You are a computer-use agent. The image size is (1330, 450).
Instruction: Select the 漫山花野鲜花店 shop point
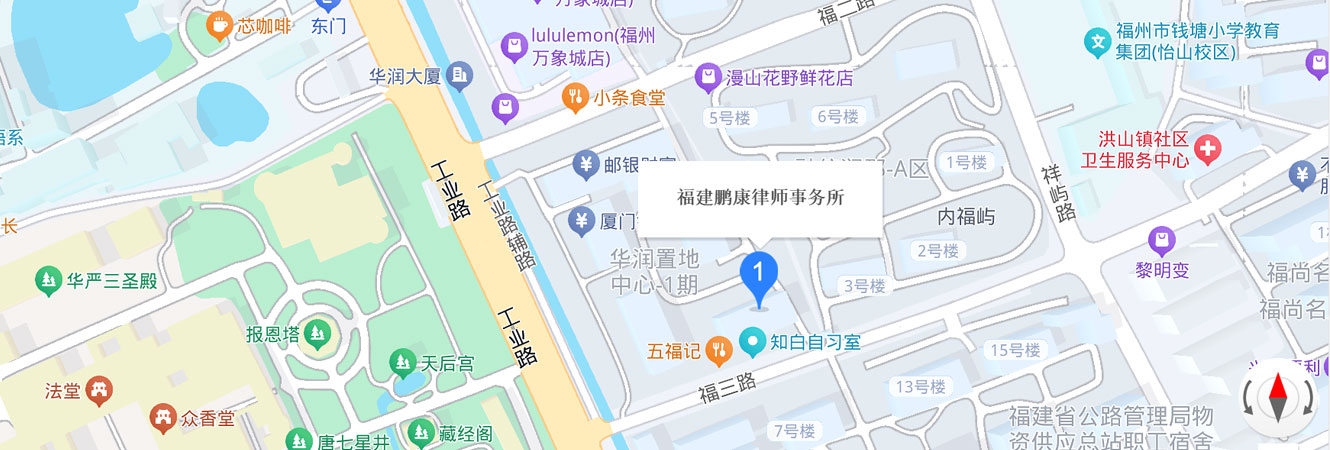pyautogui.click(x=708, y=76)
